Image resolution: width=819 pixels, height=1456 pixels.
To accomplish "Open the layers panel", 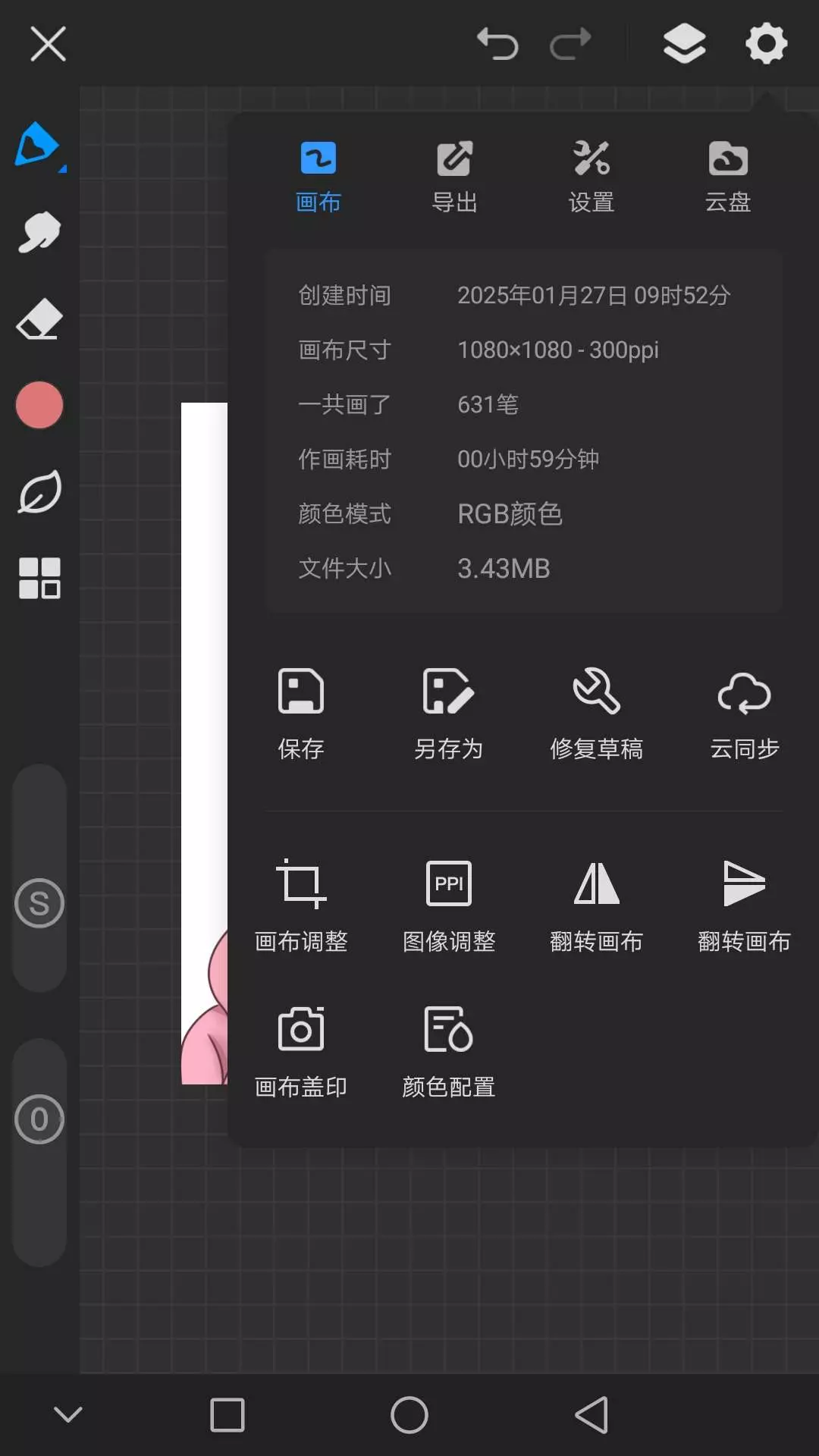I will [x=684, y=43].
